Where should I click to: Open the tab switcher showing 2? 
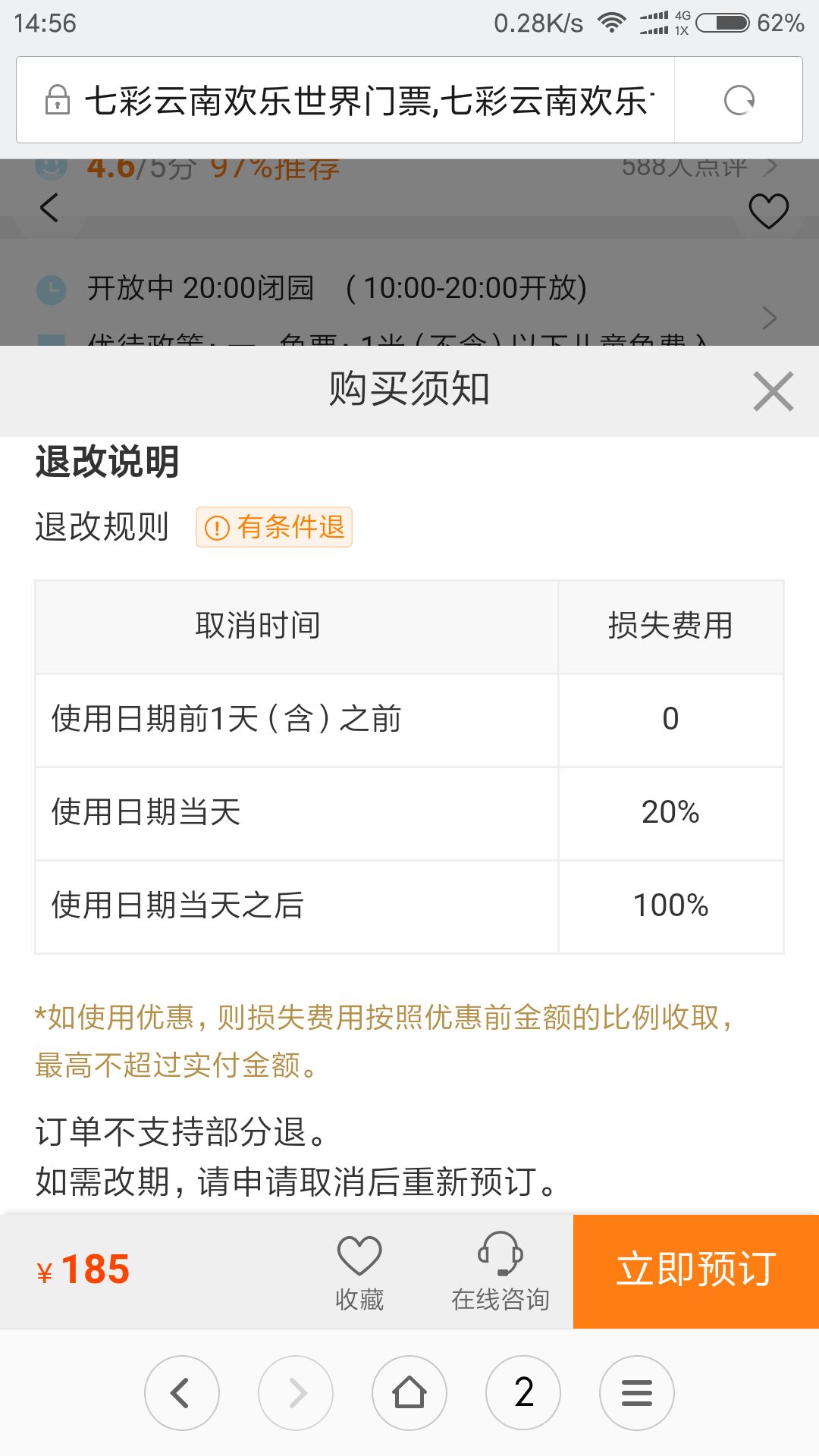tap(523, 1393)
